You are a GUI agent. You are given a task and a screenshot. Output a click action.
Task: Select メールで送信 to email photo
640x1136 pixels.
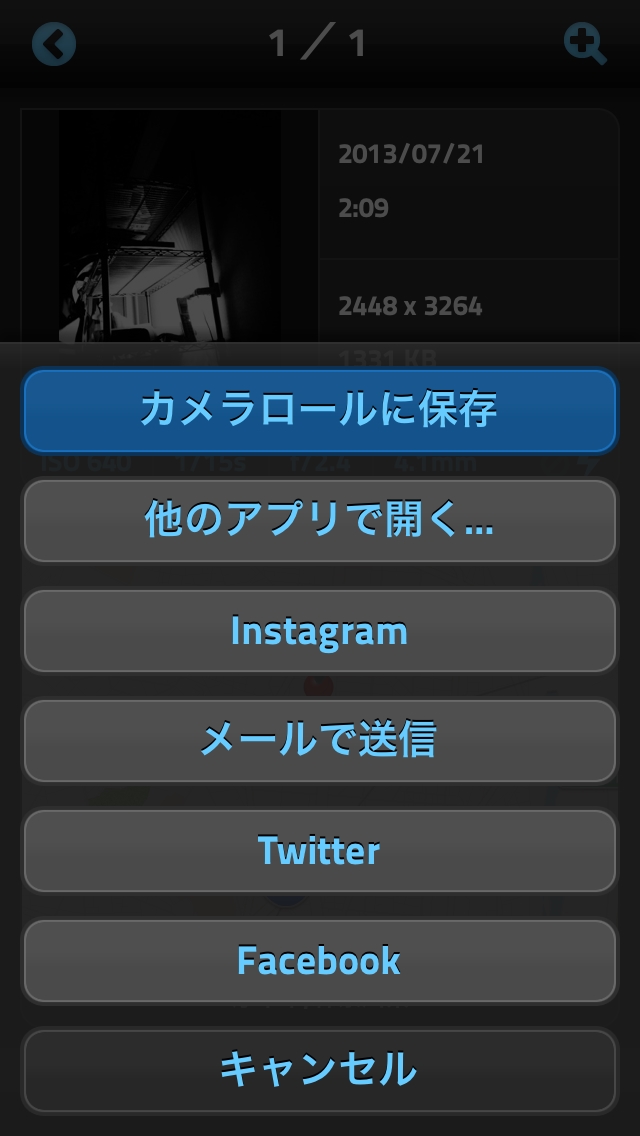point(320,740)
